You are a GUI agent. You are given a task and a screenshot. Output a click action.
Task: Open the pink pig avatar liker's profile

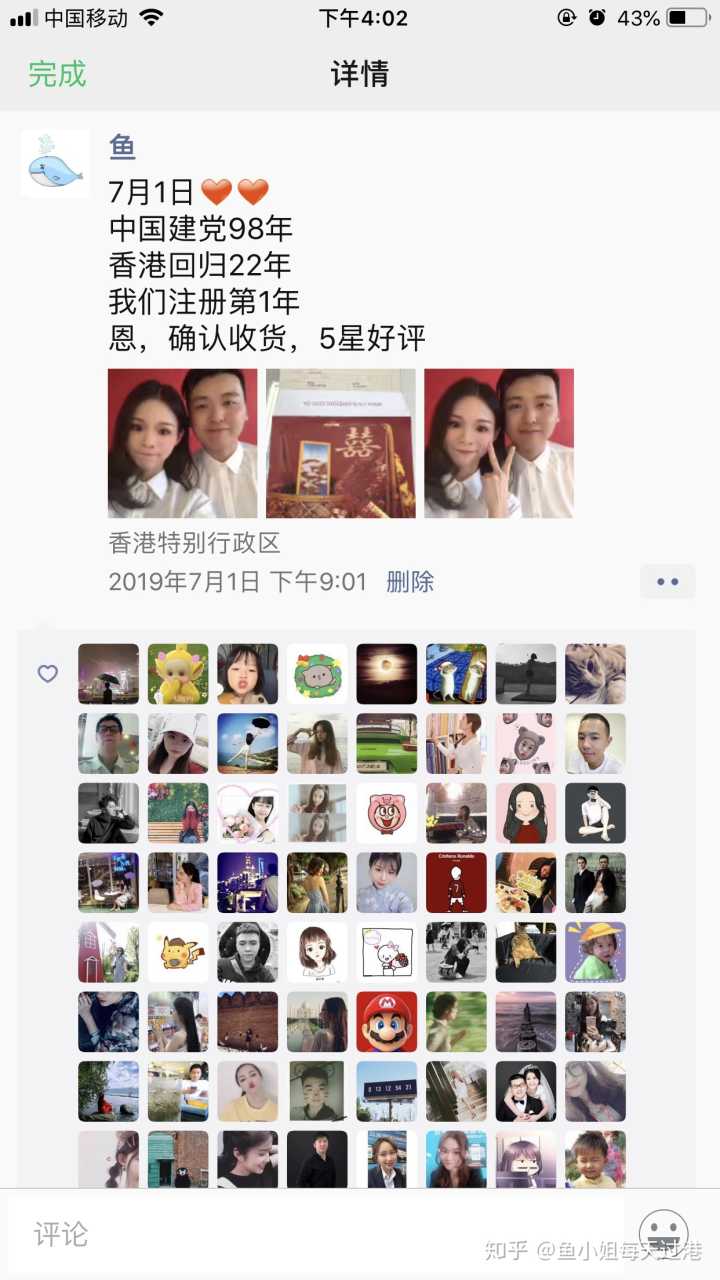pos(387,813)
